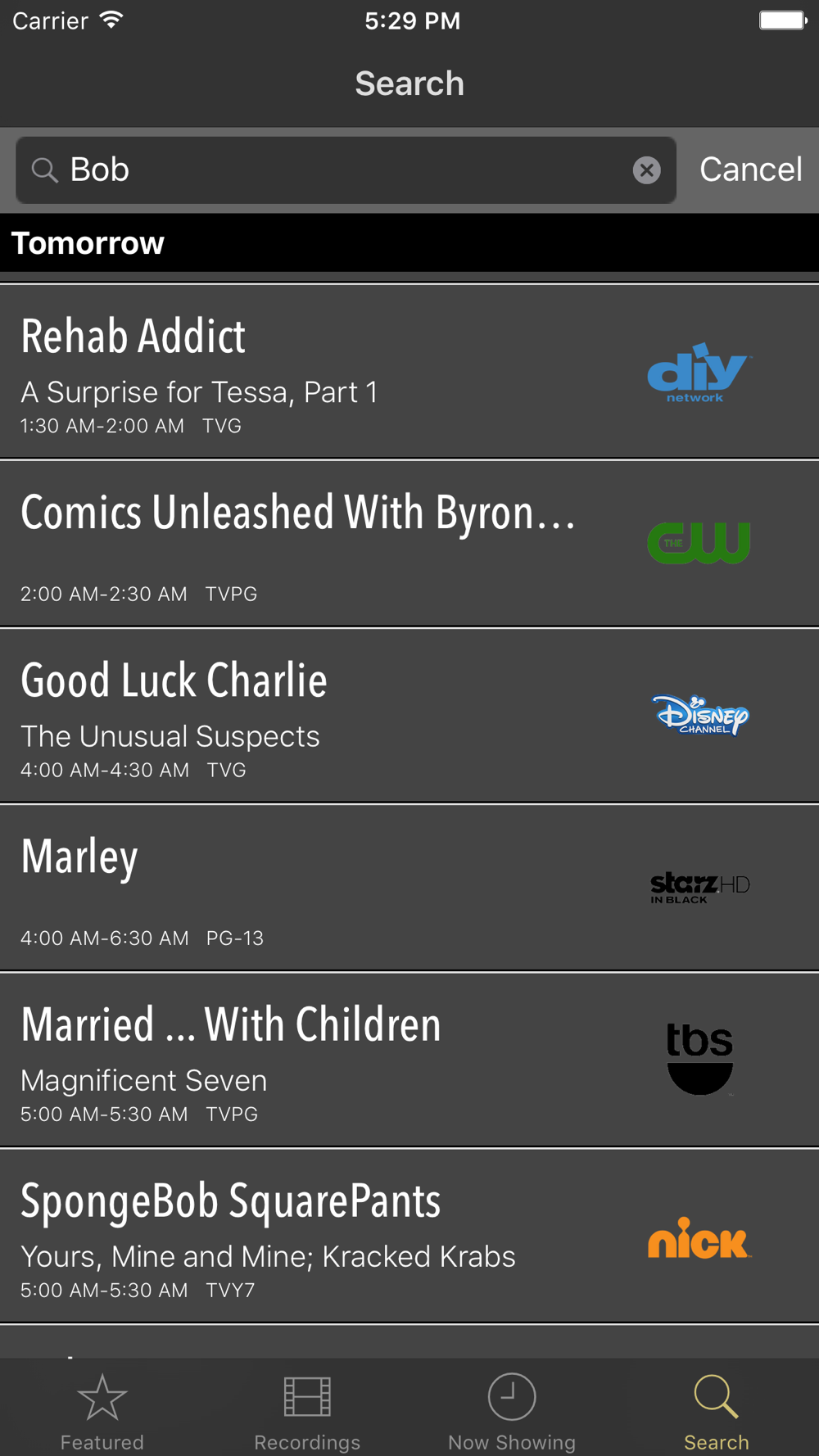The height and width of the screenshot is (1456, 819).
Task: Clear the Bob search text
Action: [x=646, y=170]
